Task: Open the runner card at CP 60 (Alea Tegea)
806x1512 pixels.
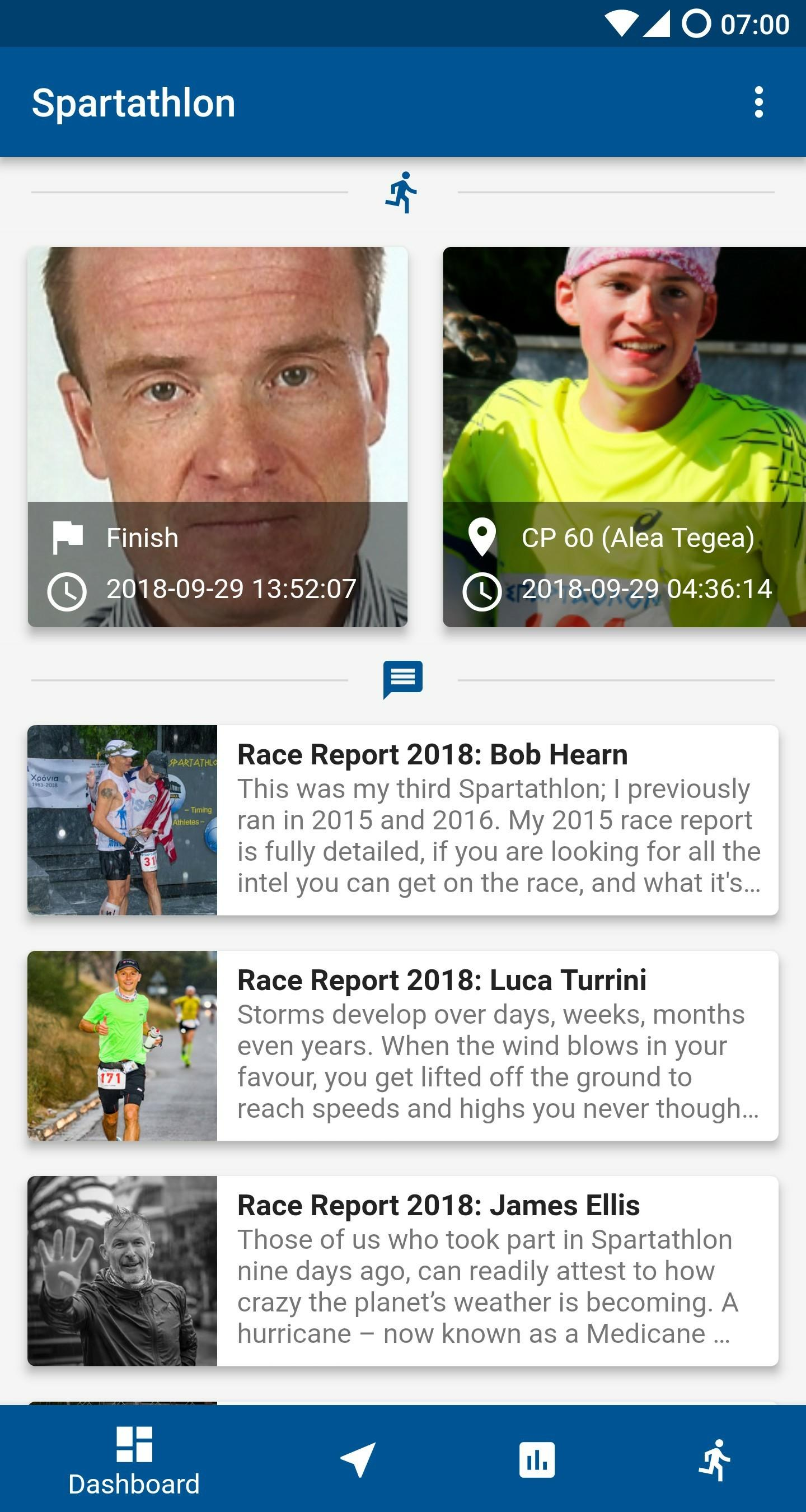Action: coord(624,437)
